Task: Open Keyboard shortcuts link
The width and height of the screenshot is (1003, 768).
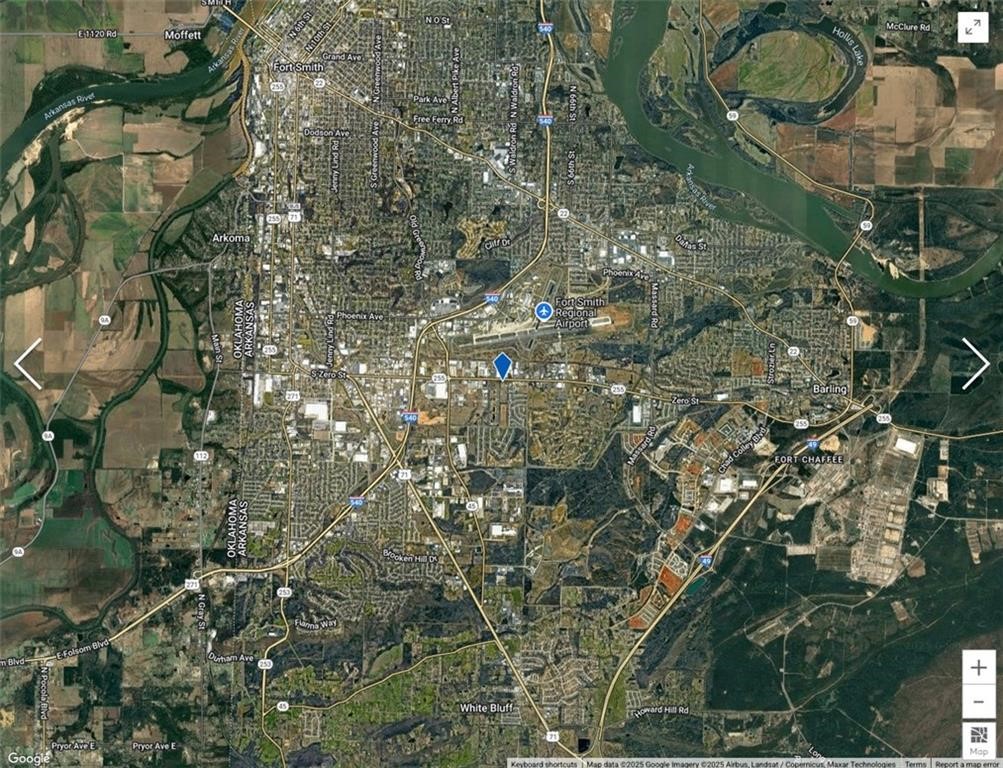Action: pos(543,764)
